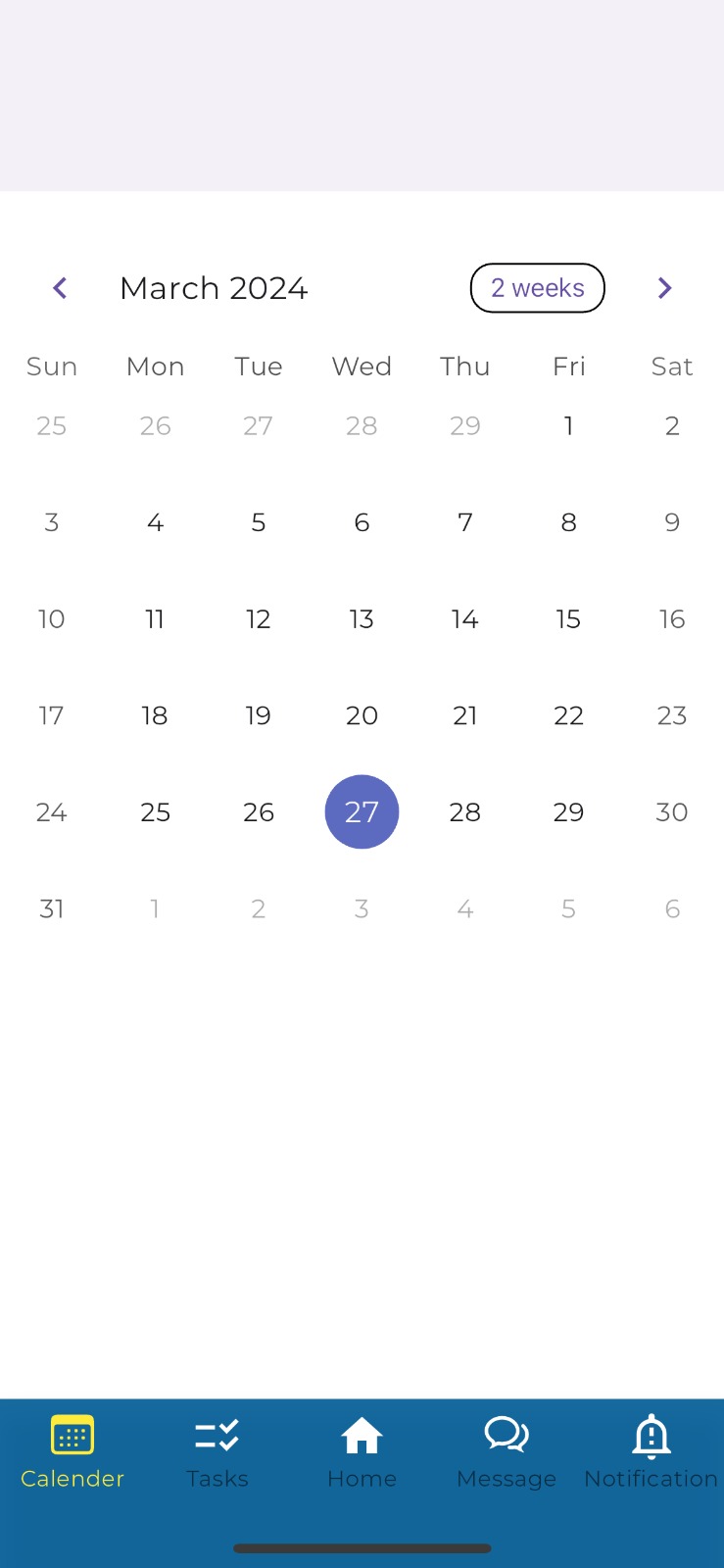Image resolution: width=724 pixels, height=1568 pixels.
Task: Open the Calender tab
Action: tap(72, 1452)
